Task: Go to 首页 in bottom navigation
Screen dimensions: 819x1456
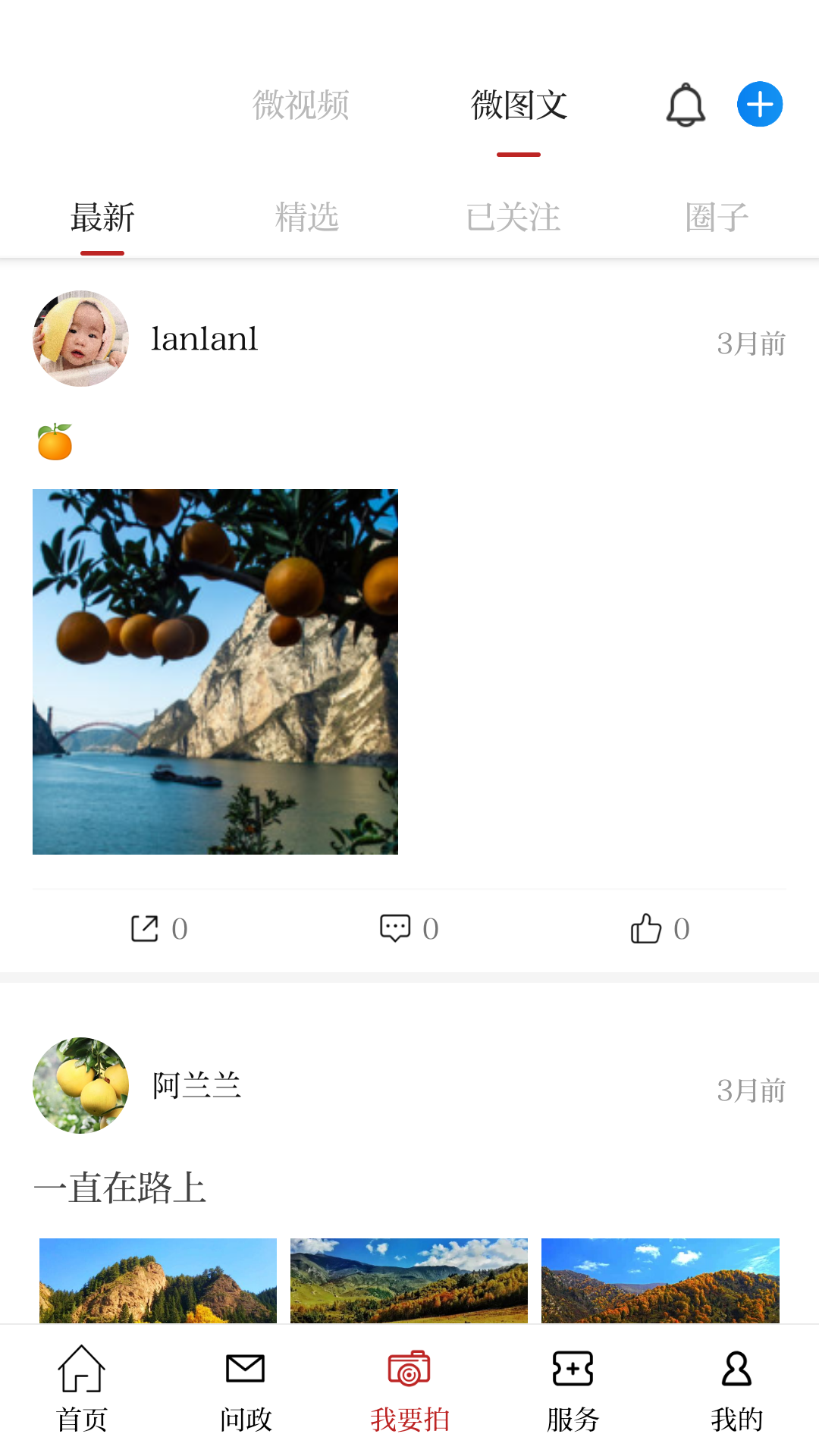Action: click(x=82, y=1389)
